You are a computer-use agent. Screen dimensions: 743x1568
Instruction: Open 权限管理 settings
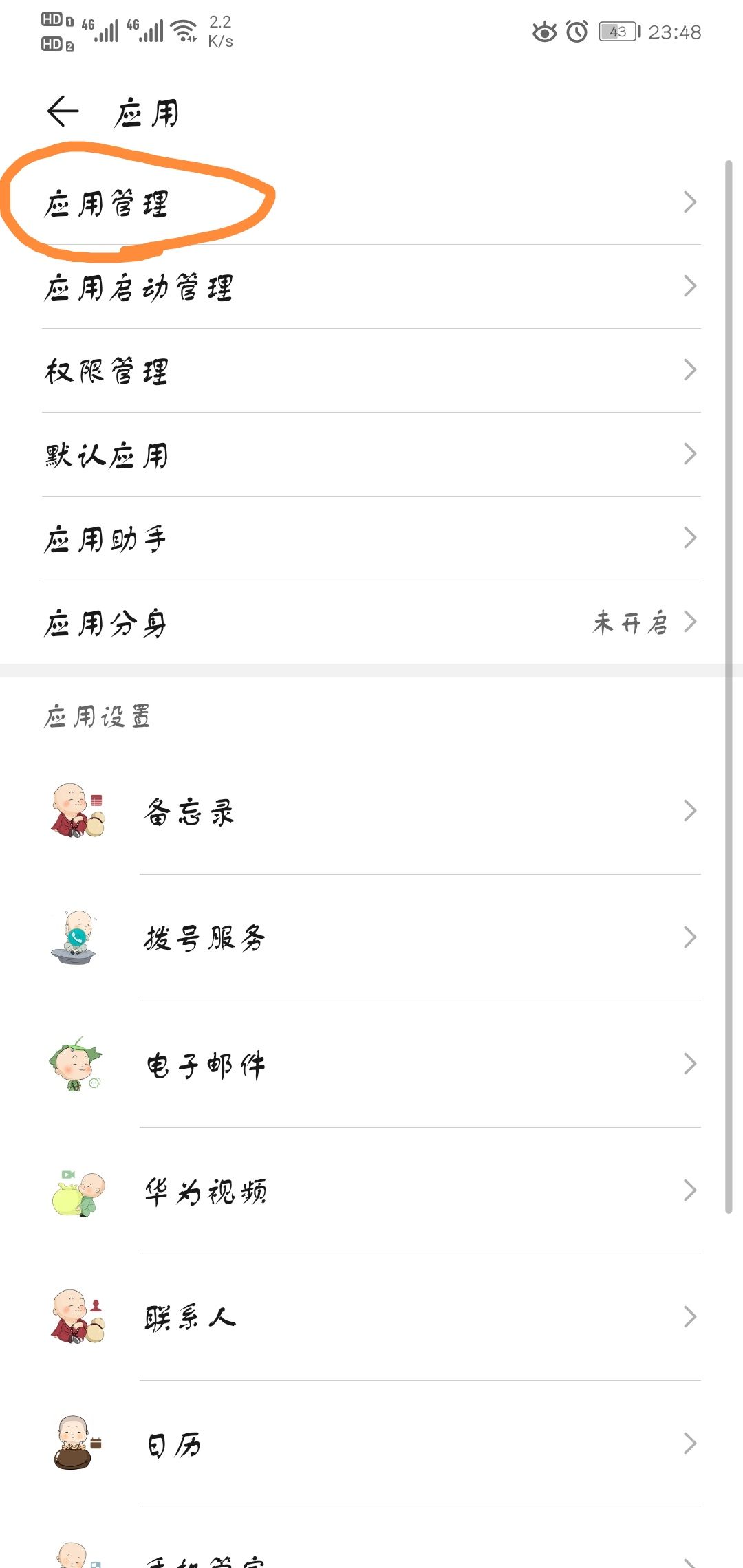tap(371, 371)
